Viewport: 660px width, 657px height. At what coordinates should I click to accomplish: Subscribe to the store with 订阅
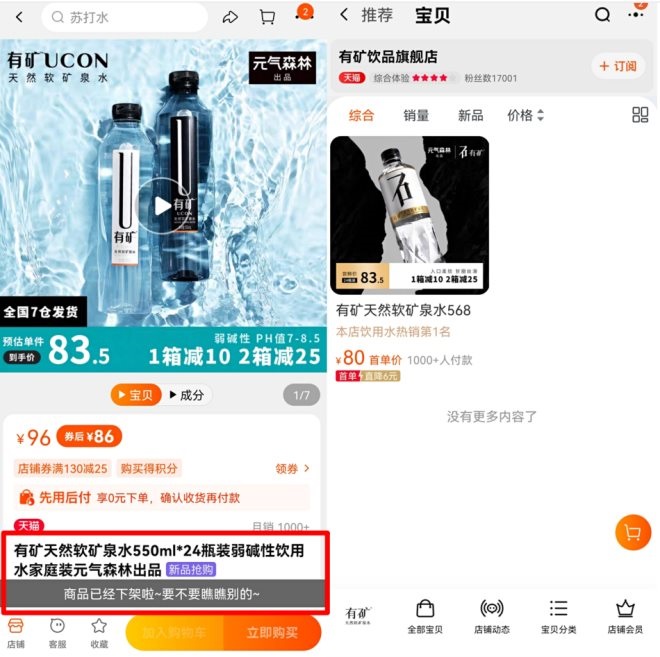(x=617, y=66)
